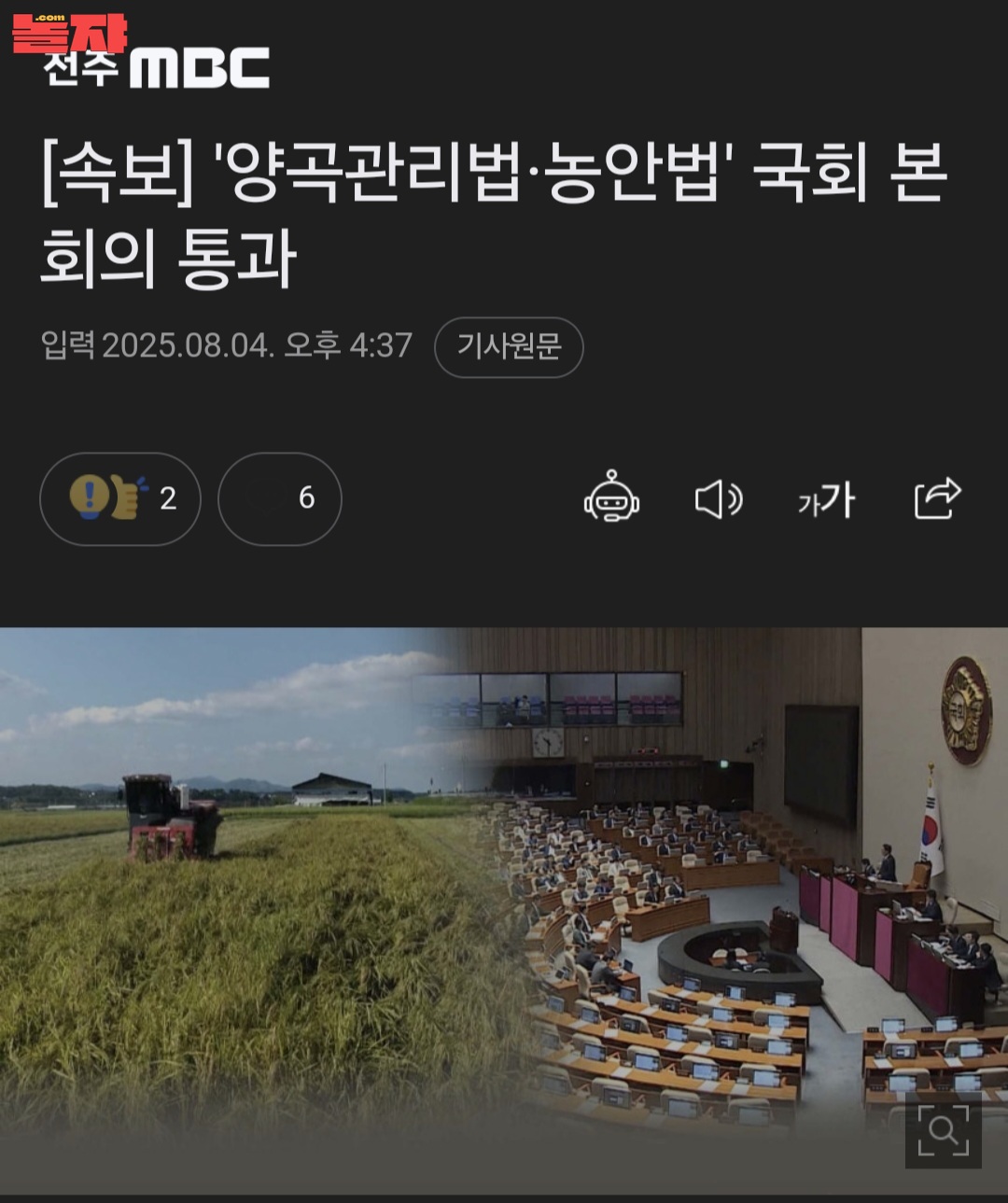Listen to the article with the speaker icon
The width and height of the screenshot is (1008, 1203).
[718, 500]
